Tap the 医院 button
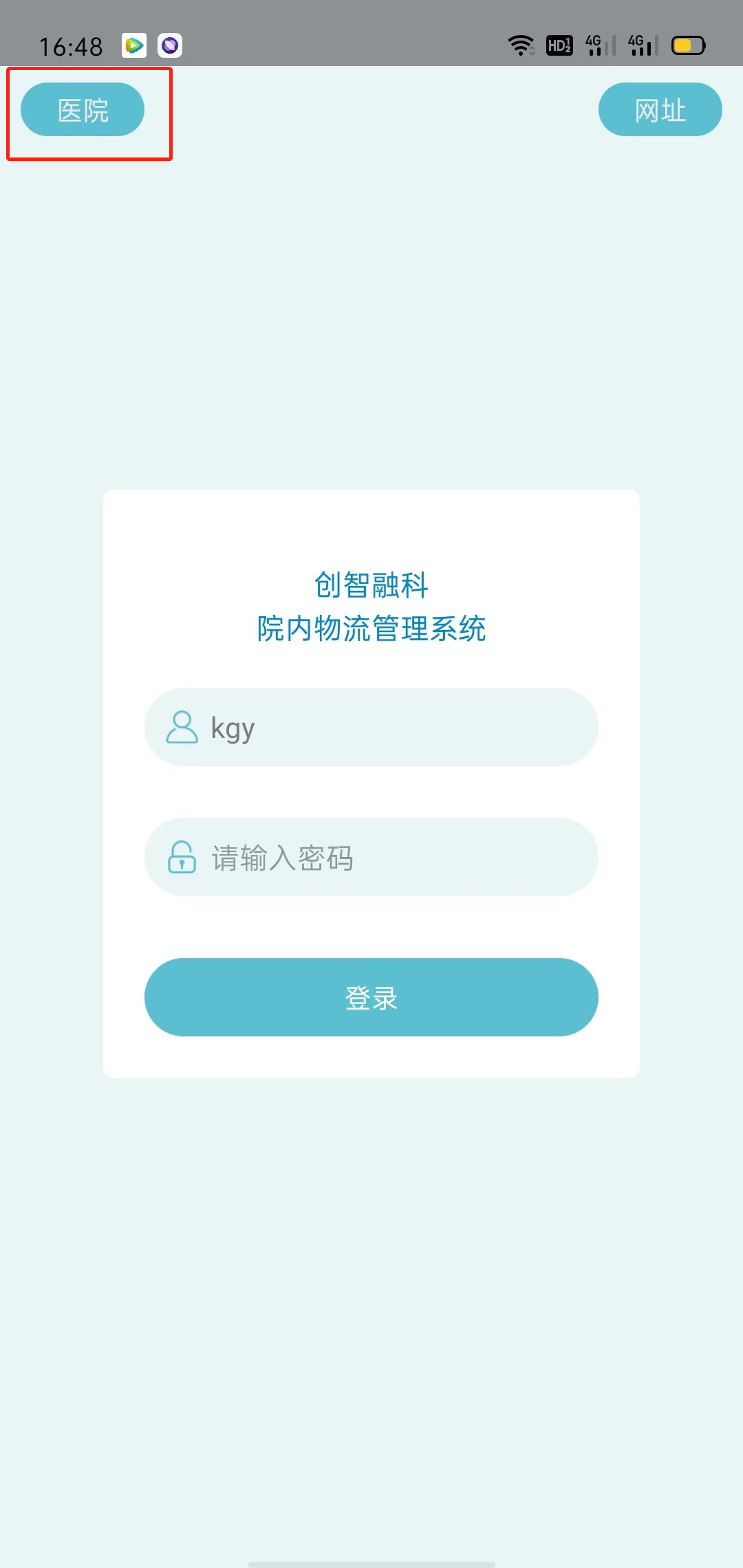The width and height of the screenshot is (743, 1568). [83, 109]
